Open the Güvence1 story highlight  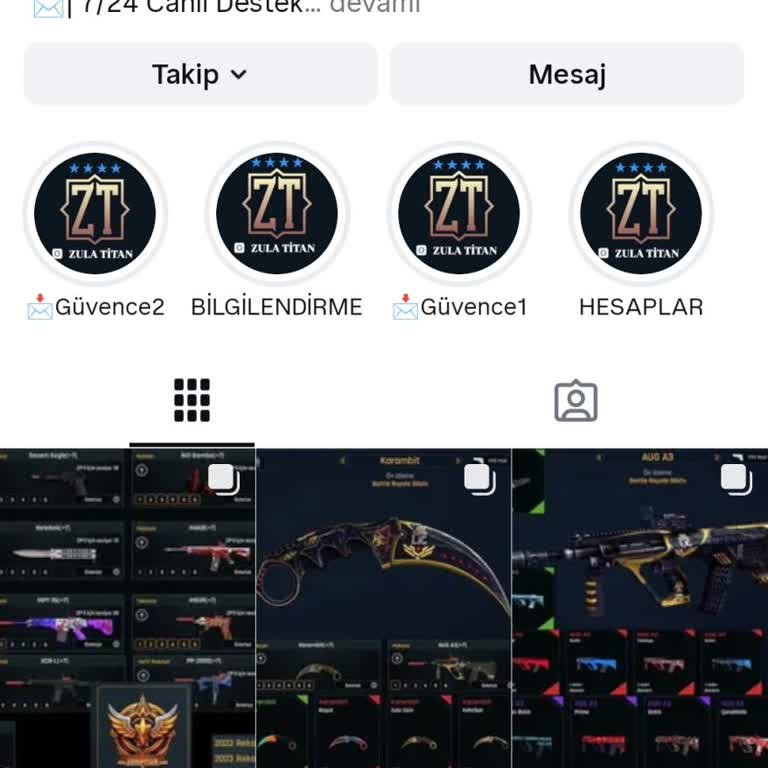pos(459,214)
